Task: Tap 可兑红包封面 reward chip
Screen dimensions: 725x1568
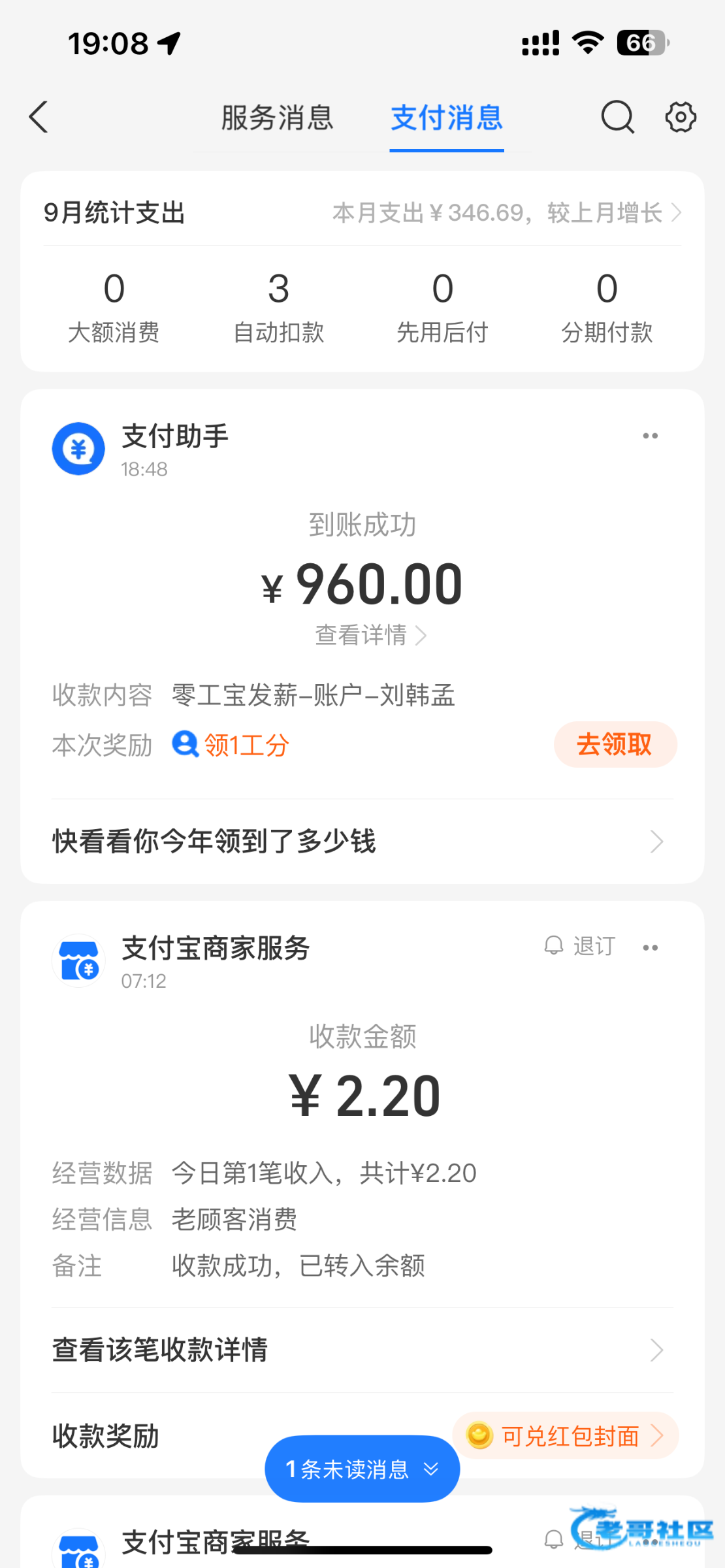Action: [566, 1436]
